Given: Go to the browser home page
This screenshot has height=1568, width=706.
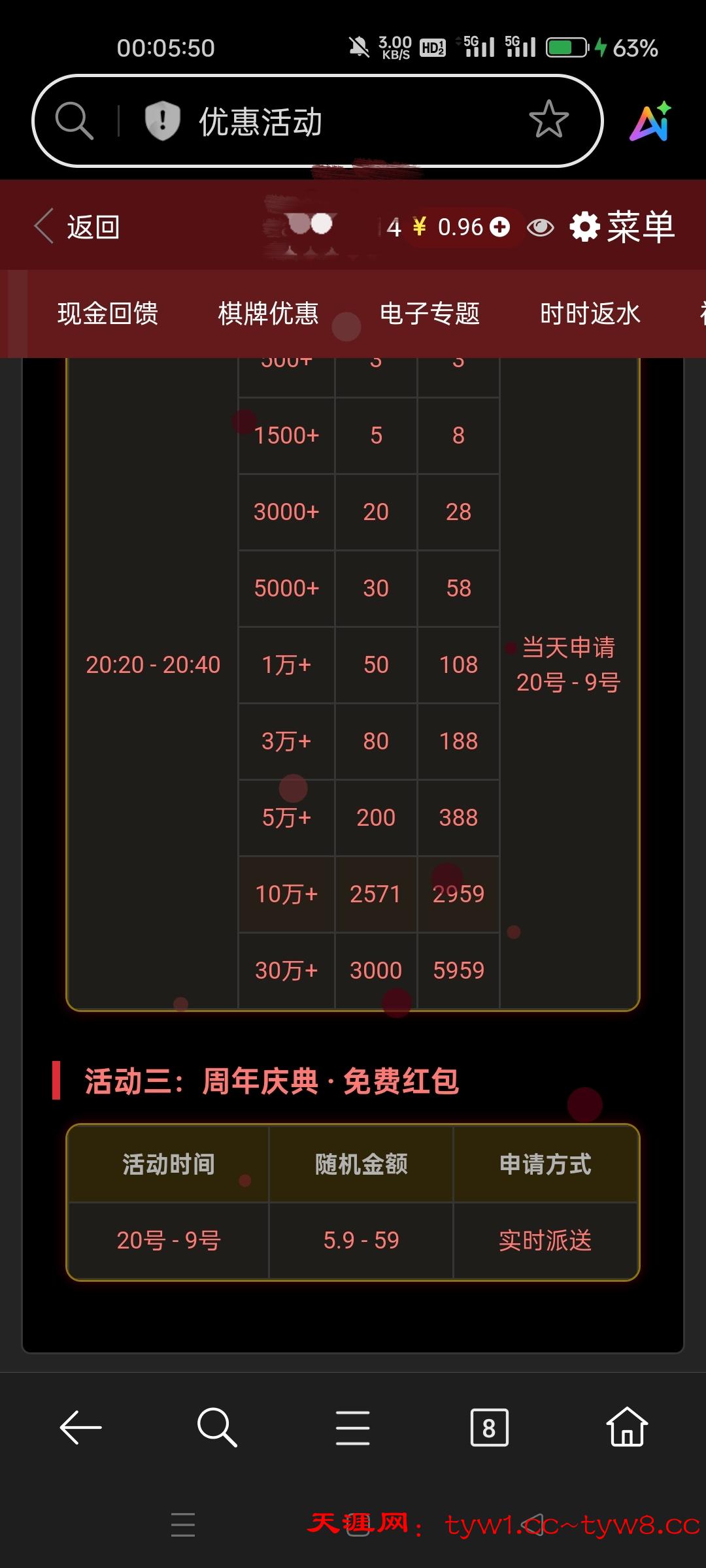Looking at the screenshot, I should click(x=626, y=1428).
